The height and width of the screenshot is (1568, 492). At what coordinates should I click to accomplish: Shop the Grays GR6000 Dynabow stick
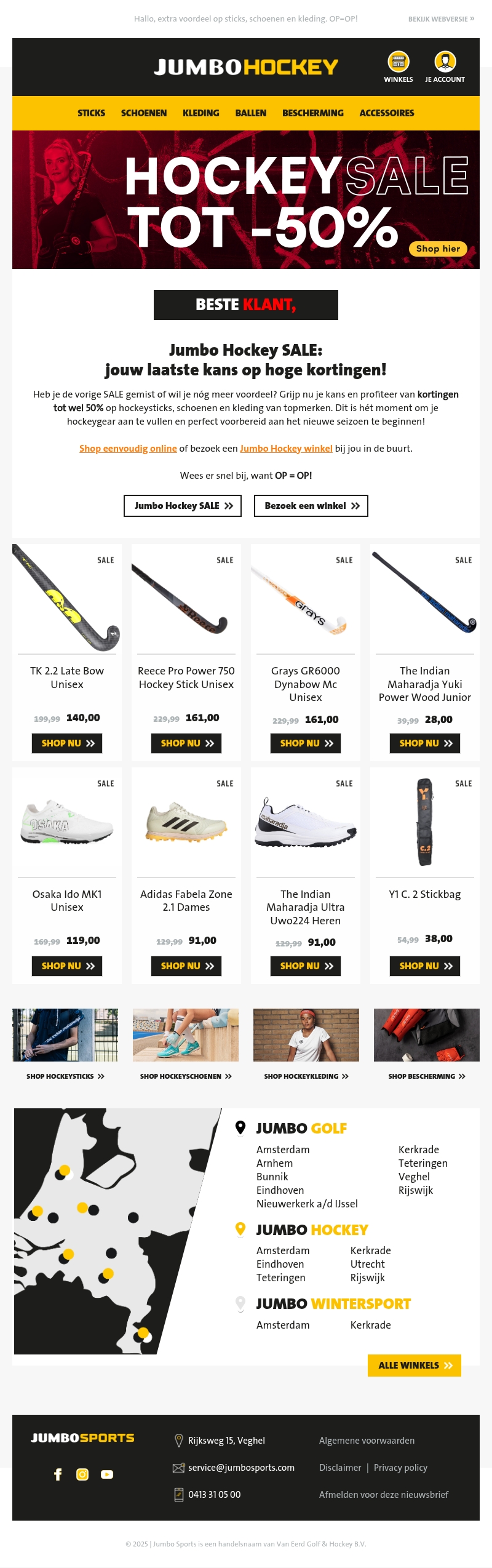coord(306,743)
